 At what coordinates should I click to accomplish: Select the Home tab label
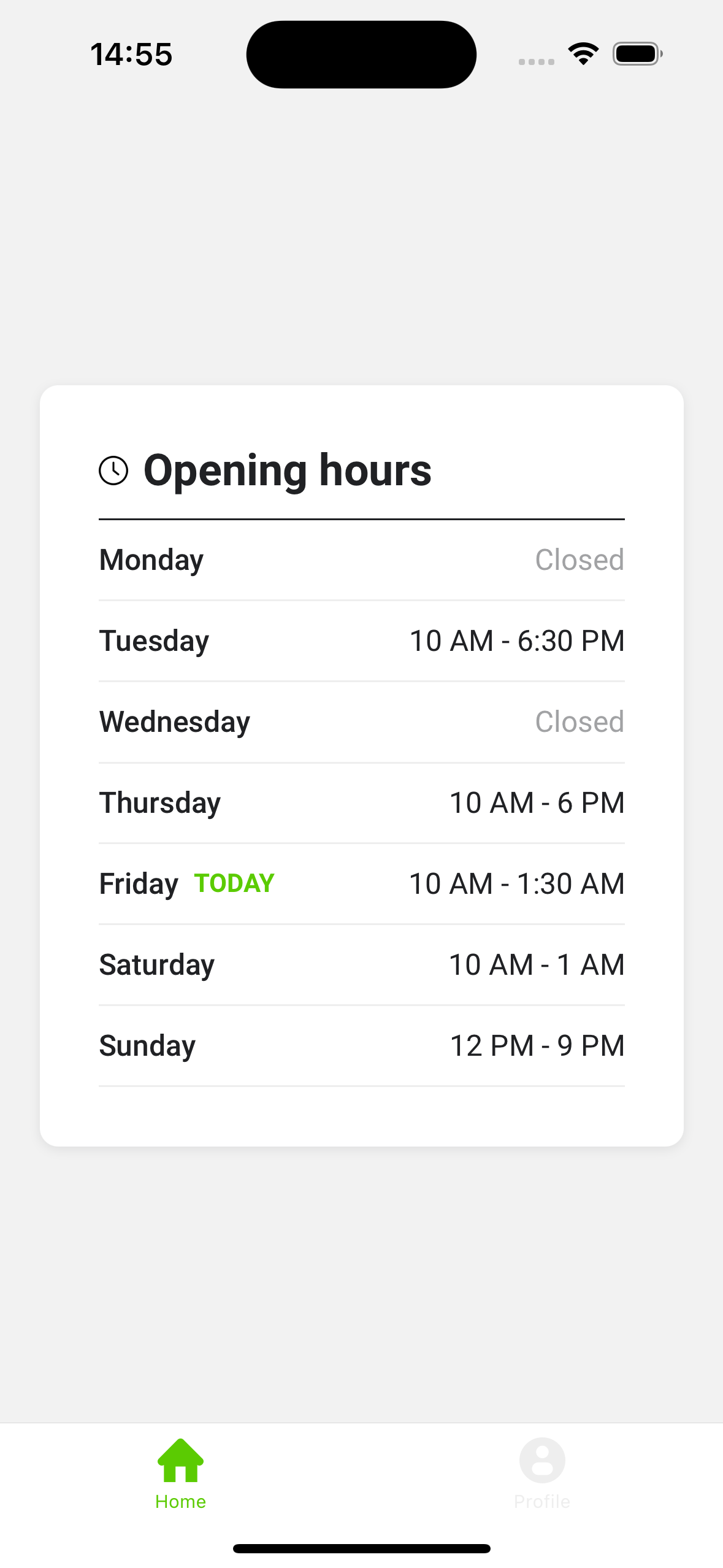point(180,1501)
